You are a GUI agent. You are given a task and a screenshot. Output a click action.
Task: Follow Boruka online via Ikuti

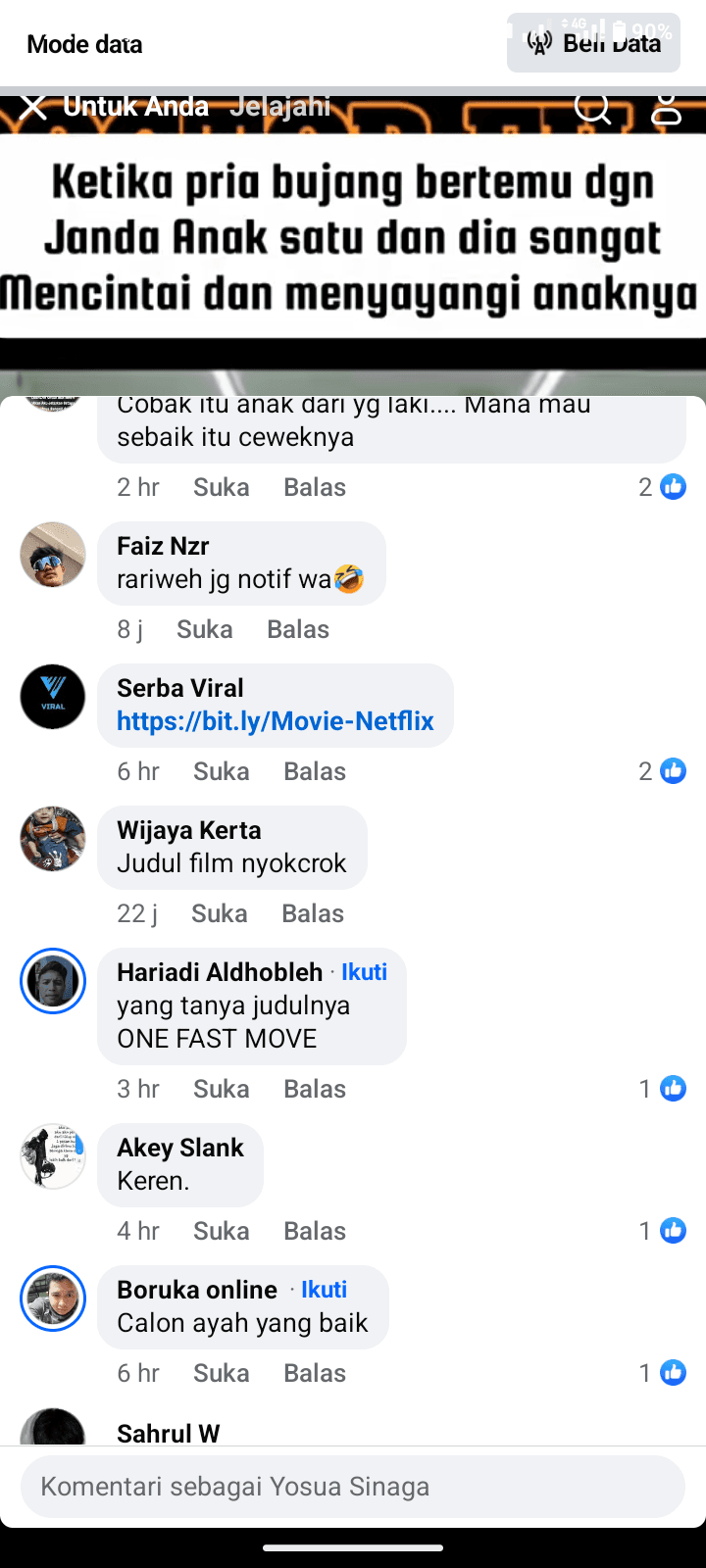324,1290
